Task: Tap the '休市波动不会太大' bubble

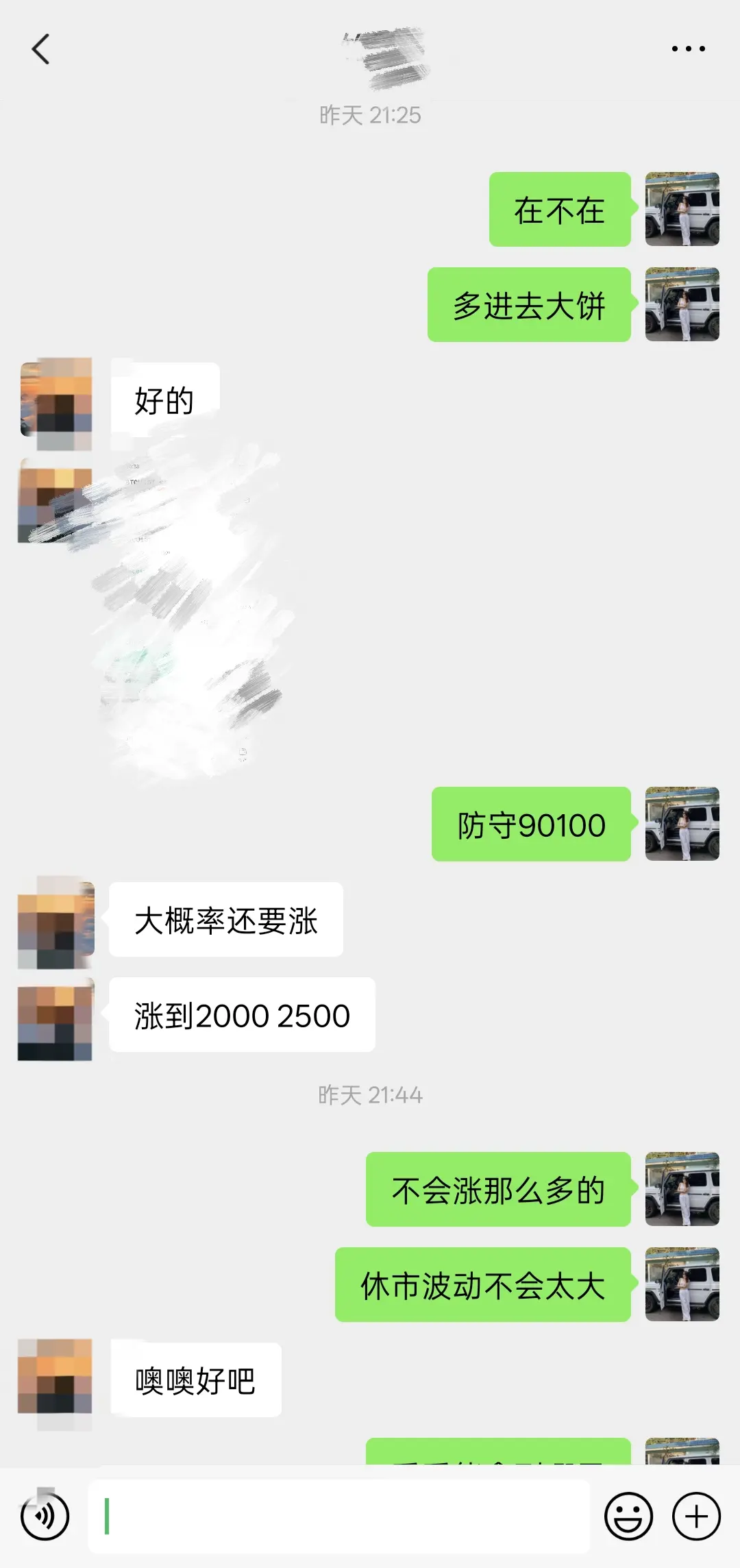Action: pos(482,1285)
